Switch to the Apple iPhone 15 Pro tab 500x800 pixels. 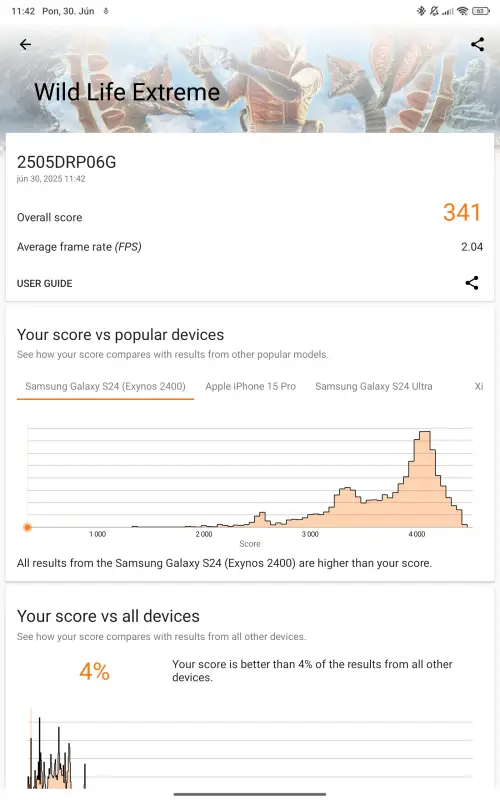251,387
